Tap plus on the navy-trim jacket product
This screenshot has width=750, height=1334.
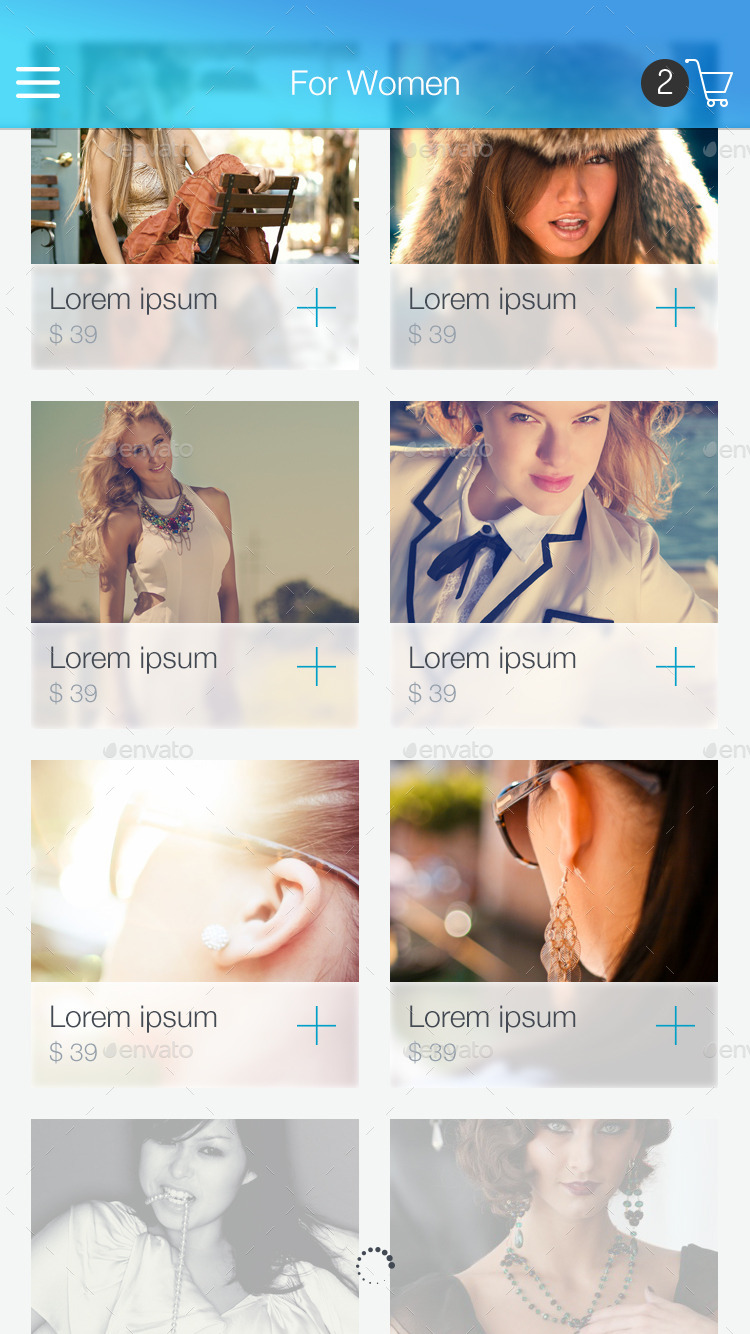pos(675,667)
